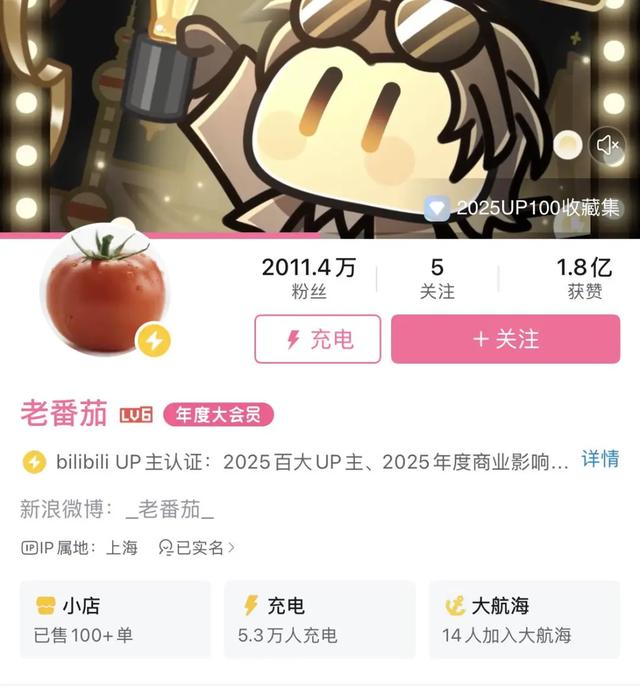View the 2011.4万 粉丝 followers list
The height and width of the screenshot is (689, 640).
(x=309, y=278)
